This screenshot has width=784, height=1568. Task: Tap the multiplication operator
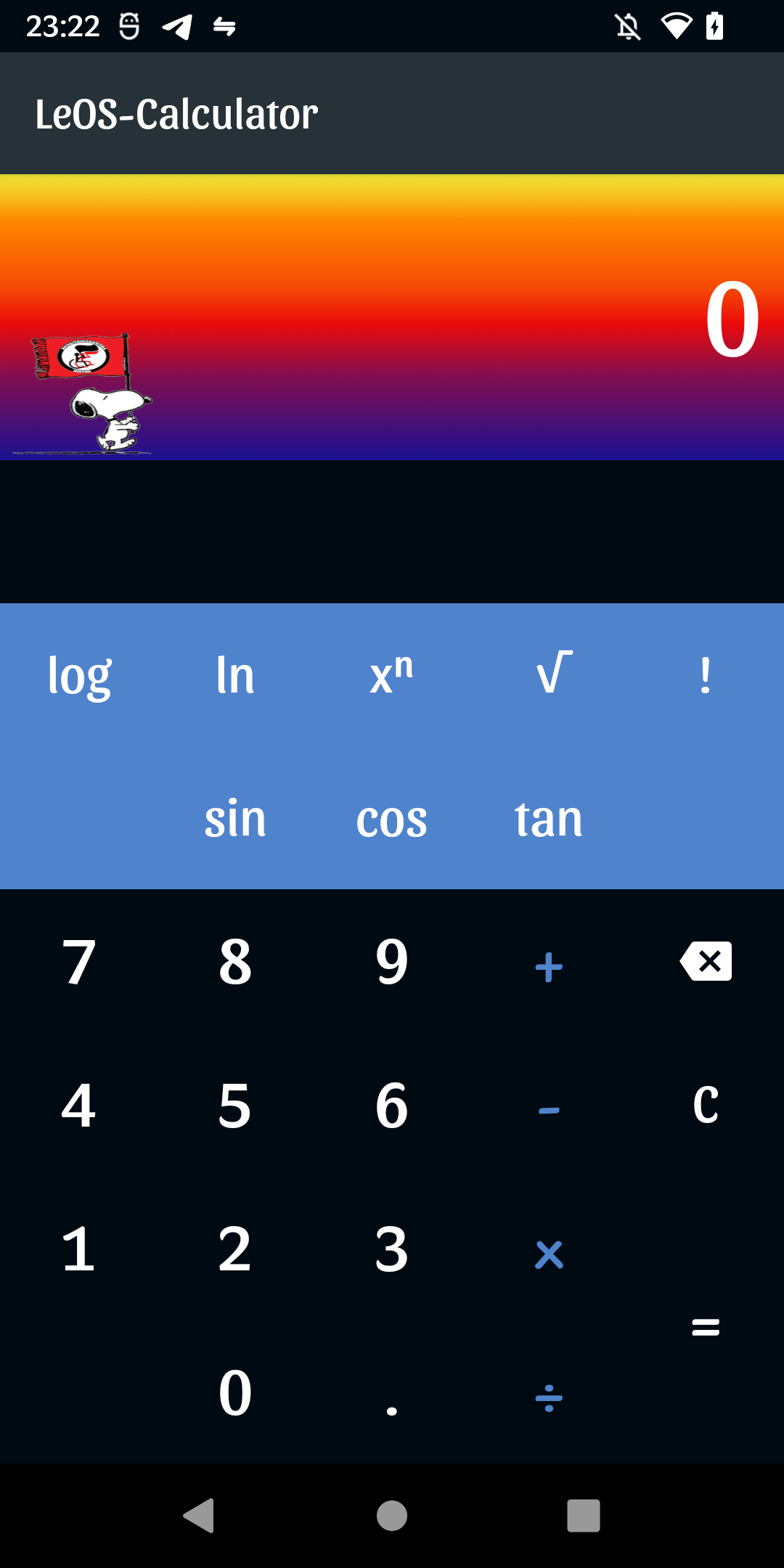pos(549,1249)
